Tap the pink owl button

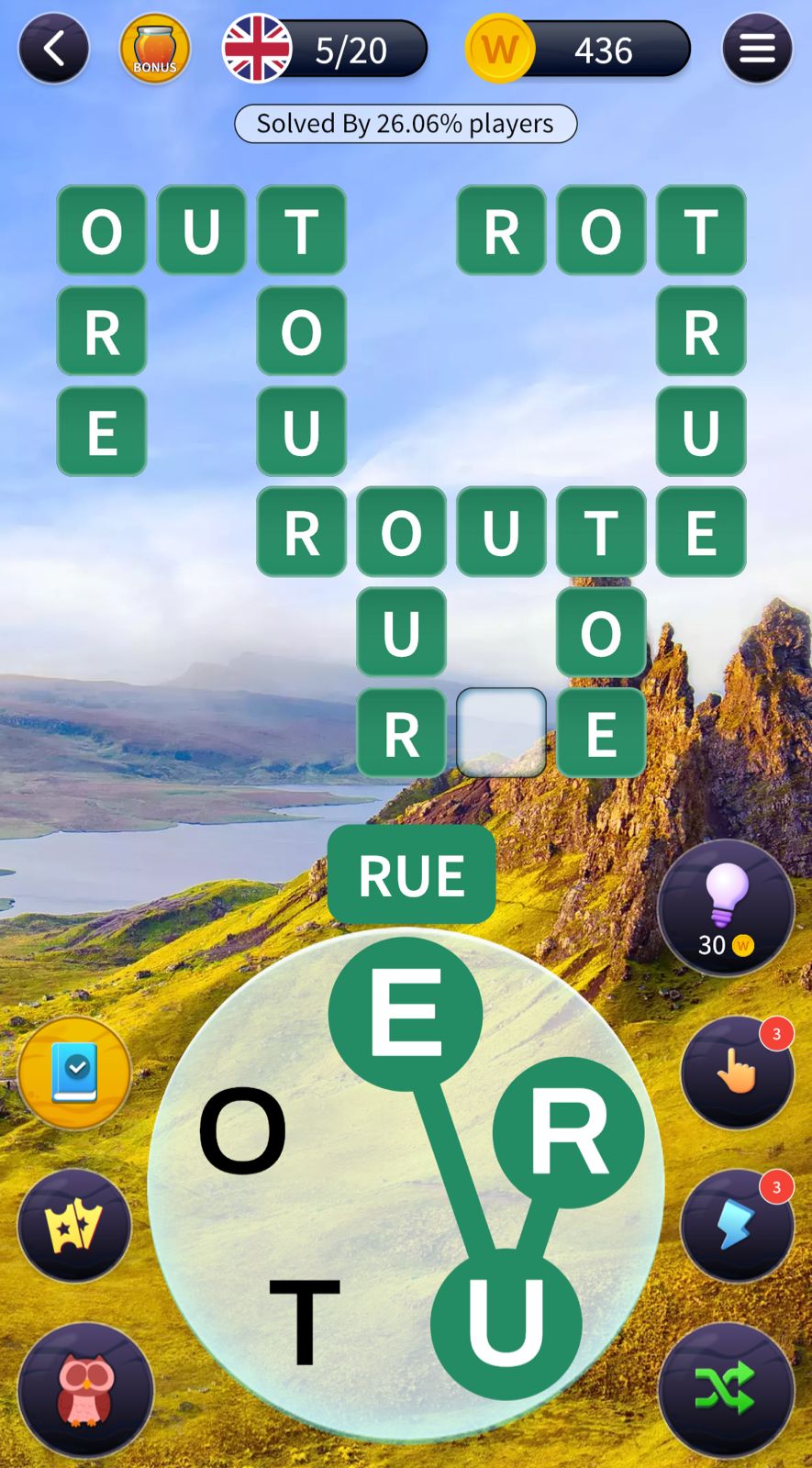85,1390
